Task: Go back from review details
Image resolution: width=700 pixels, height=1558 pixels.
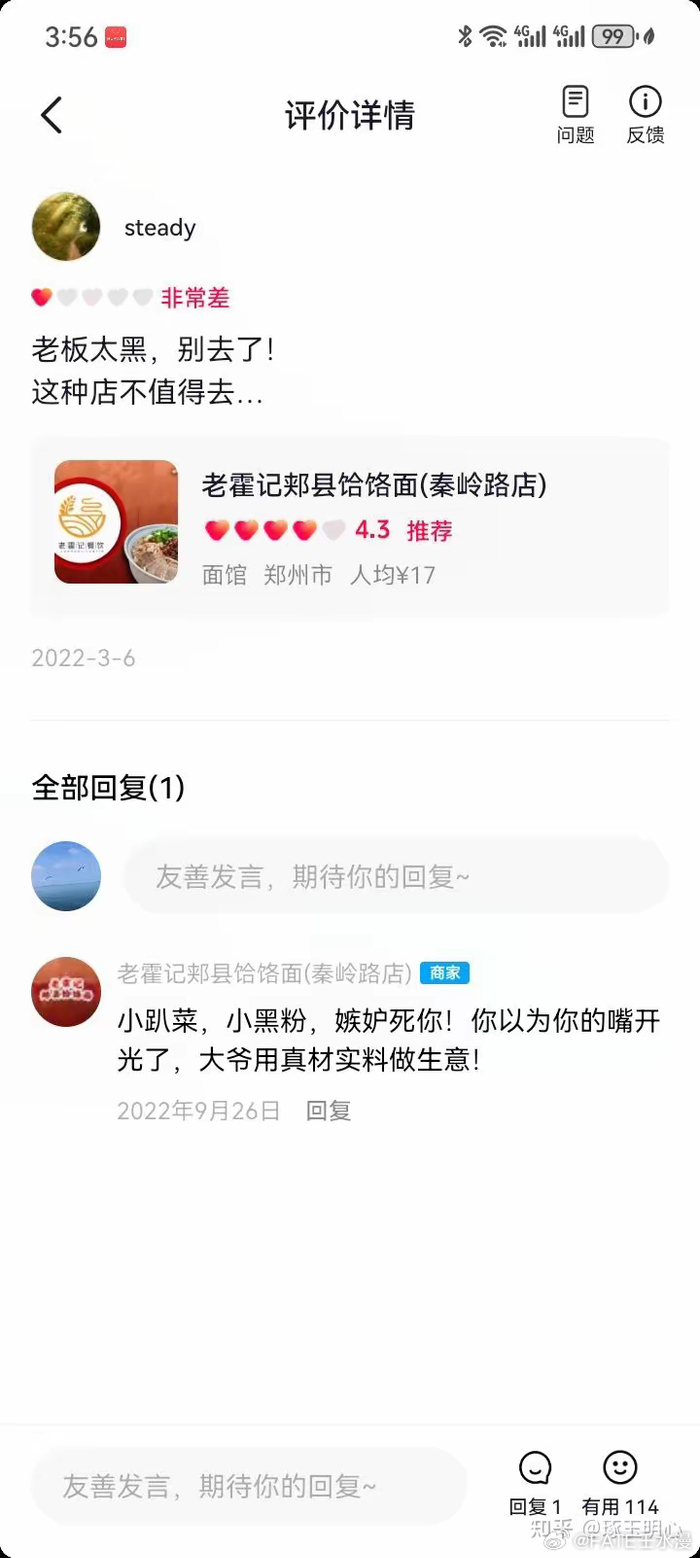Action: tap(52, 116)
